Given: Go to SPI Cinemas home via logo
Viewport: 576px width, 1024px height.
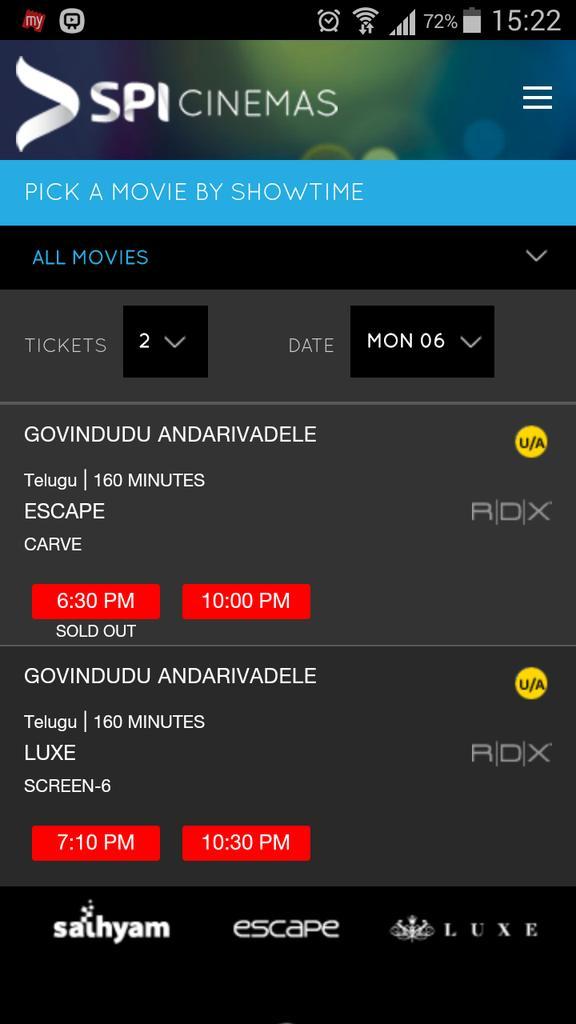Looking at the screenshot, I should (176, 103).
